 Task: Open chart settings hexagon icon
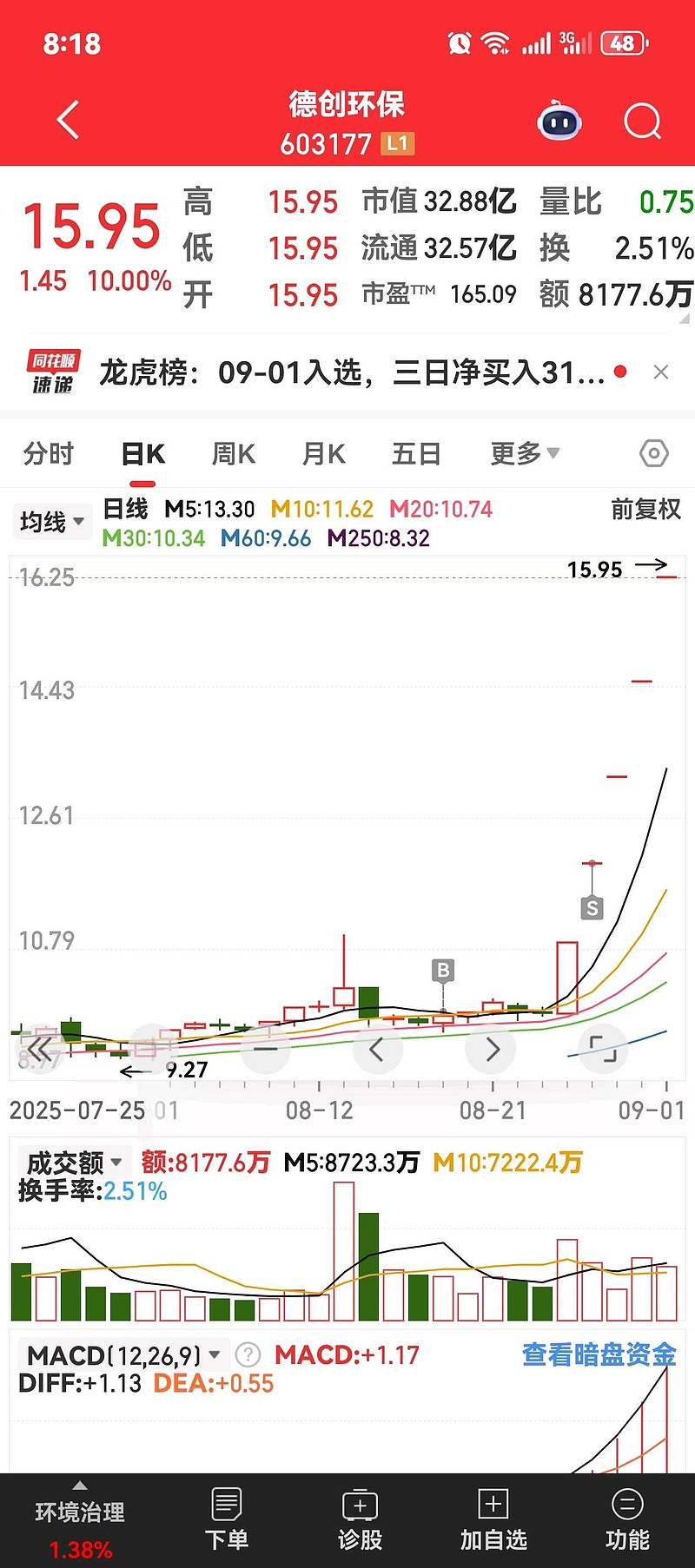click(x=653, y=453)
